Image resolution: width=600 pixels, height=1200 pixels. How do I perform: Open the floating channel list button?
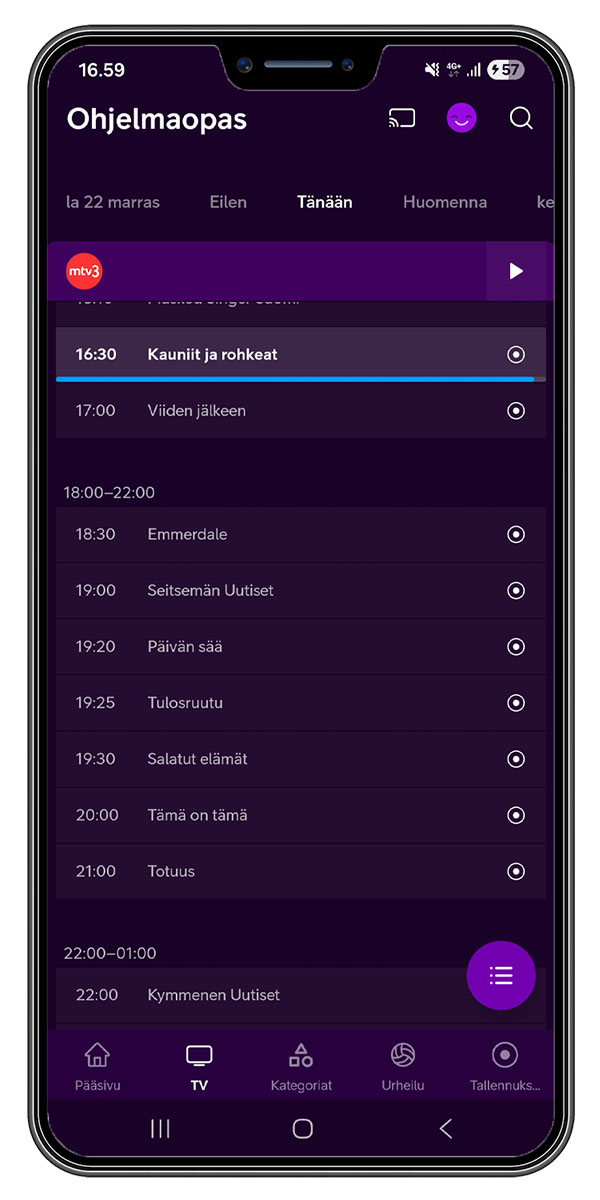501,975
